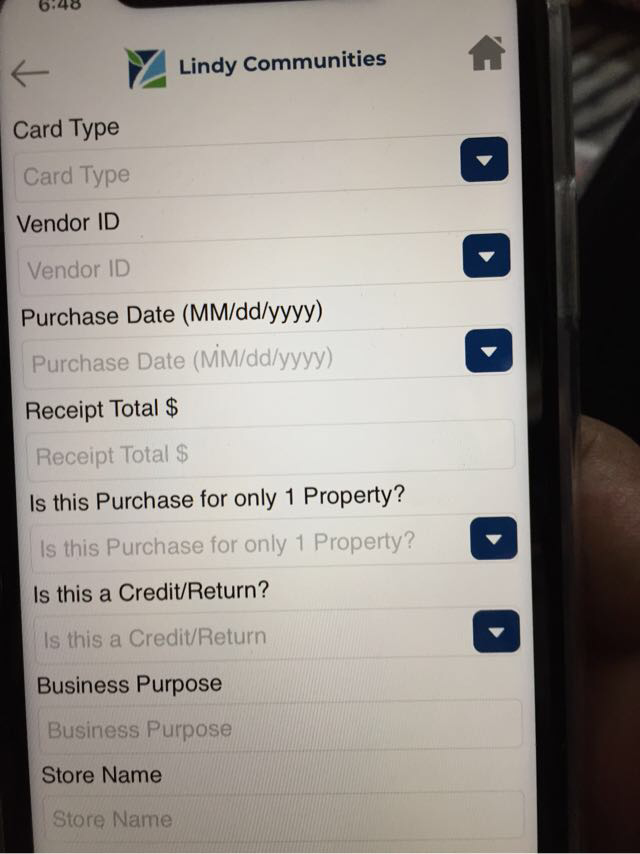Open the Purchase Date picker
The height and width of the screenshot is (854, 640).
coord(489,351)
